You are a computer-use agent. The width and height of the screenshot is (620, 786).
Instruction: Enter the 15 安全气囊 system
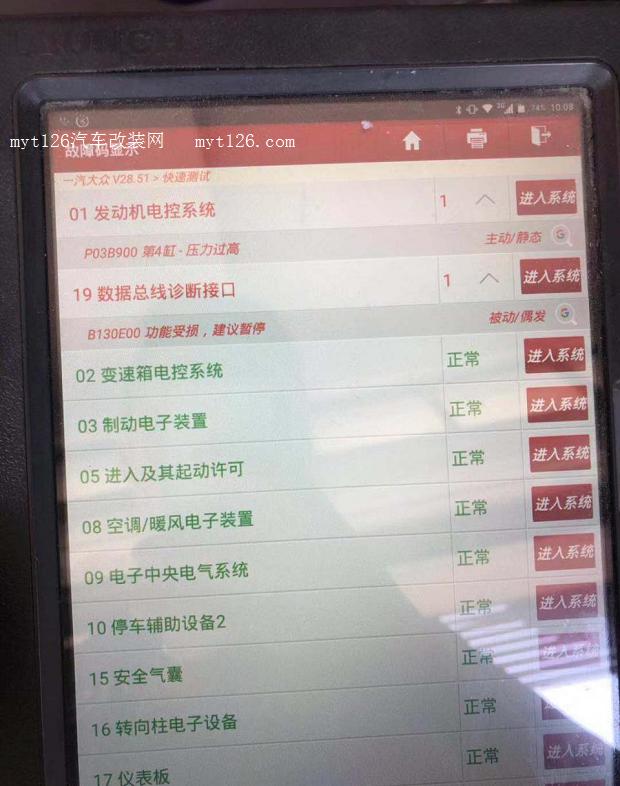click(569, 652)
